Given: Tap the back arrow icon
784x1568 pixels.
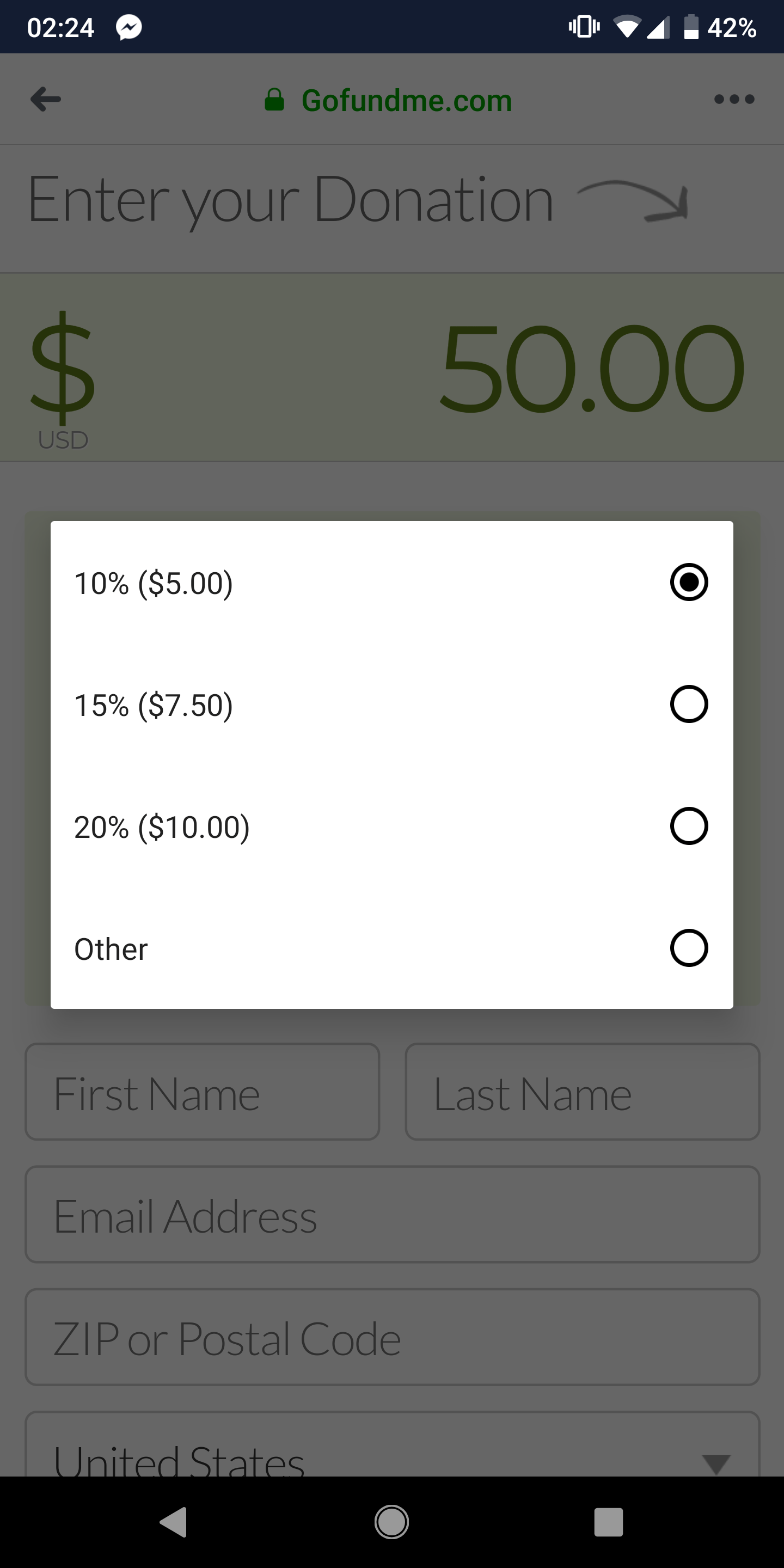Looking at the screenshot, I should coord(46,99).
